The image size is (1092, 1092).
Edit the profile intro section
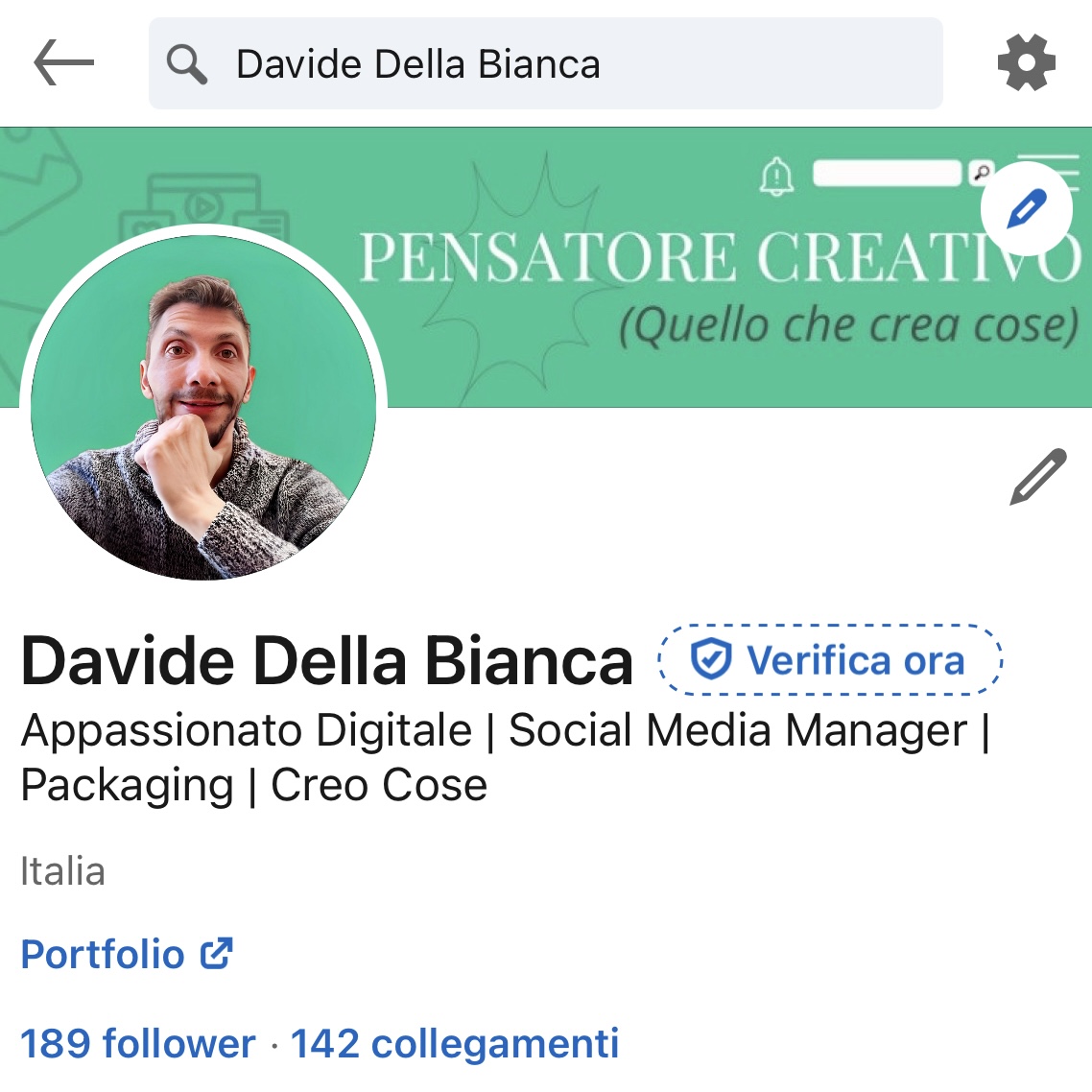[1037, 476]
